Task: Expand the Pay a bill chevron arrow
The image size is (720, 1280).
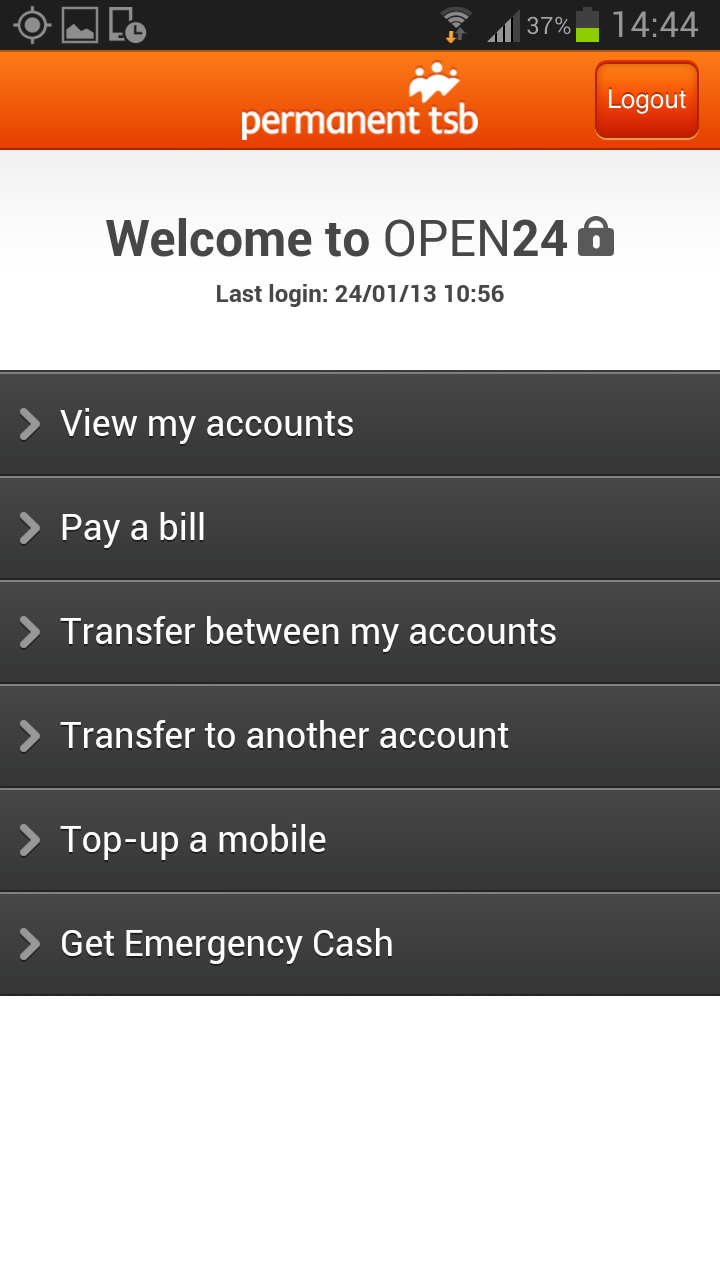Action: pos(29,527)
